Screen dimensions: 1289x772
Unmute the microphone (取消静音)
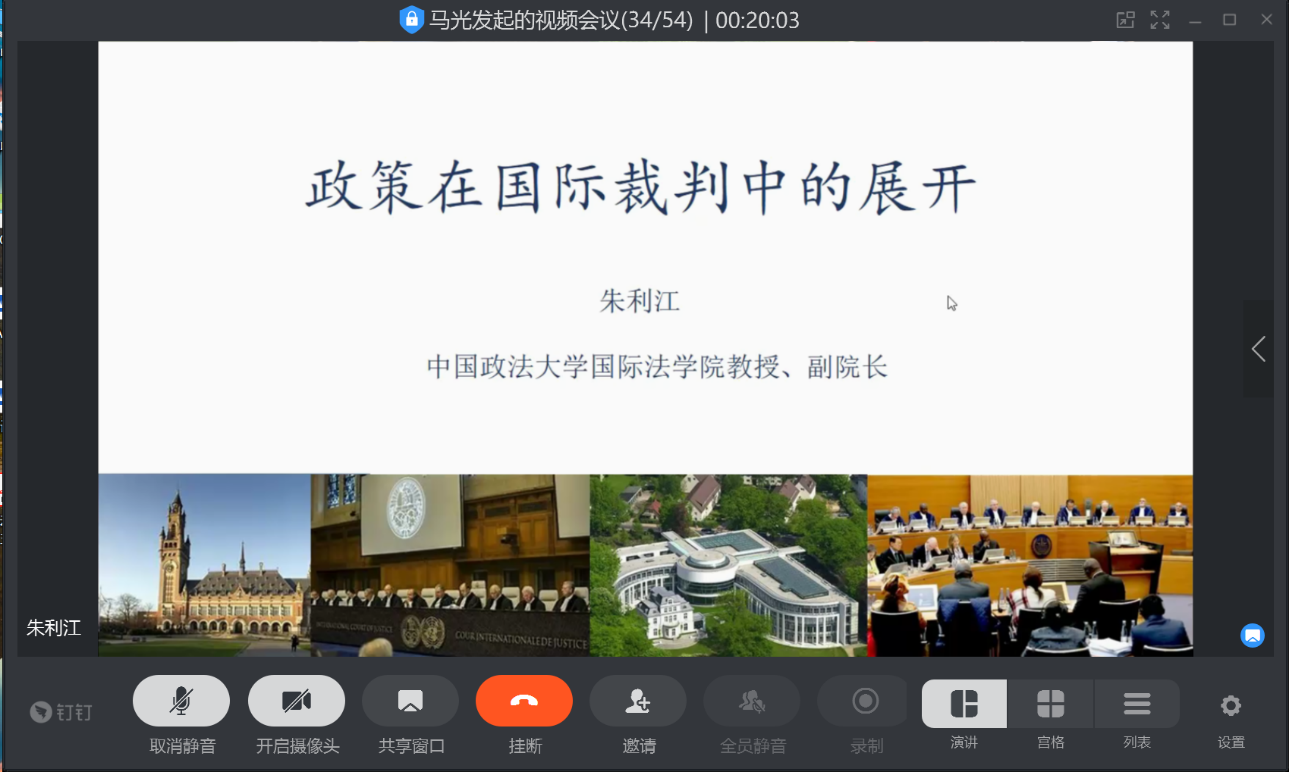181,701
